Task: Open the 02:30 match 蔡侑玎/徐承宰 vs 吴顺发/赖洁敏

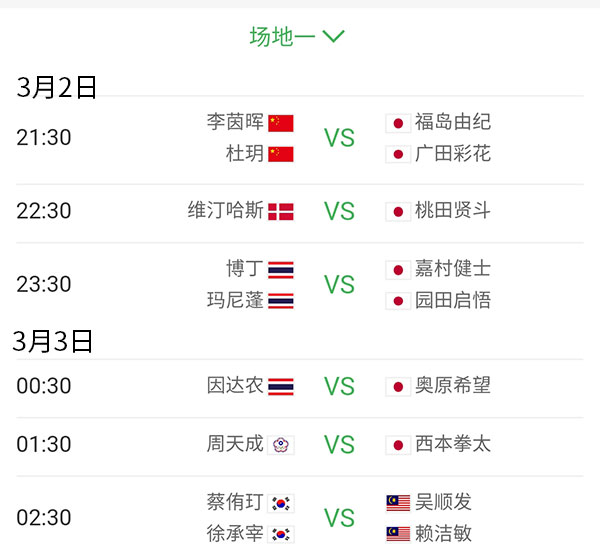Action: pos(338,518)
